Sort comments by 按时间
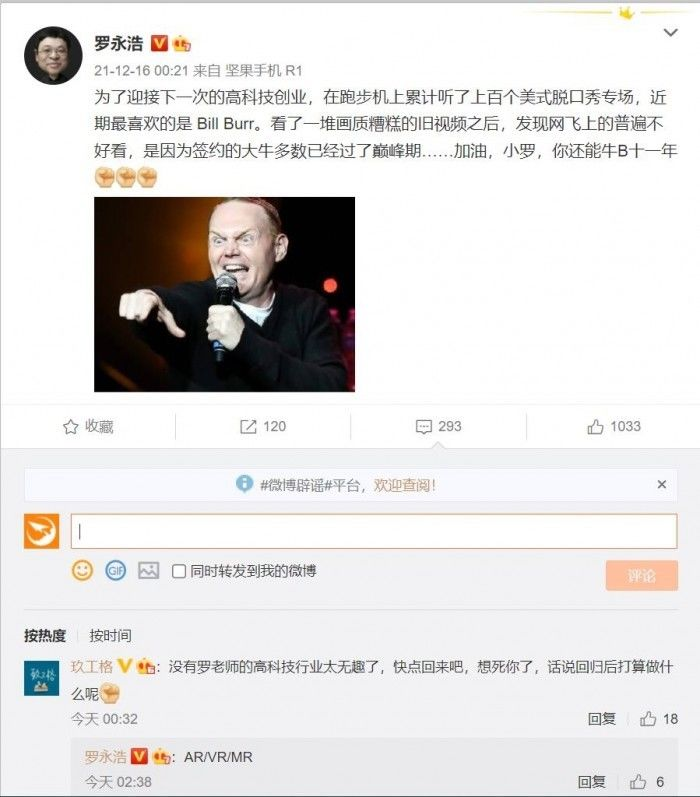This screenshot has height=797, width=700. [x=110, y=635]
